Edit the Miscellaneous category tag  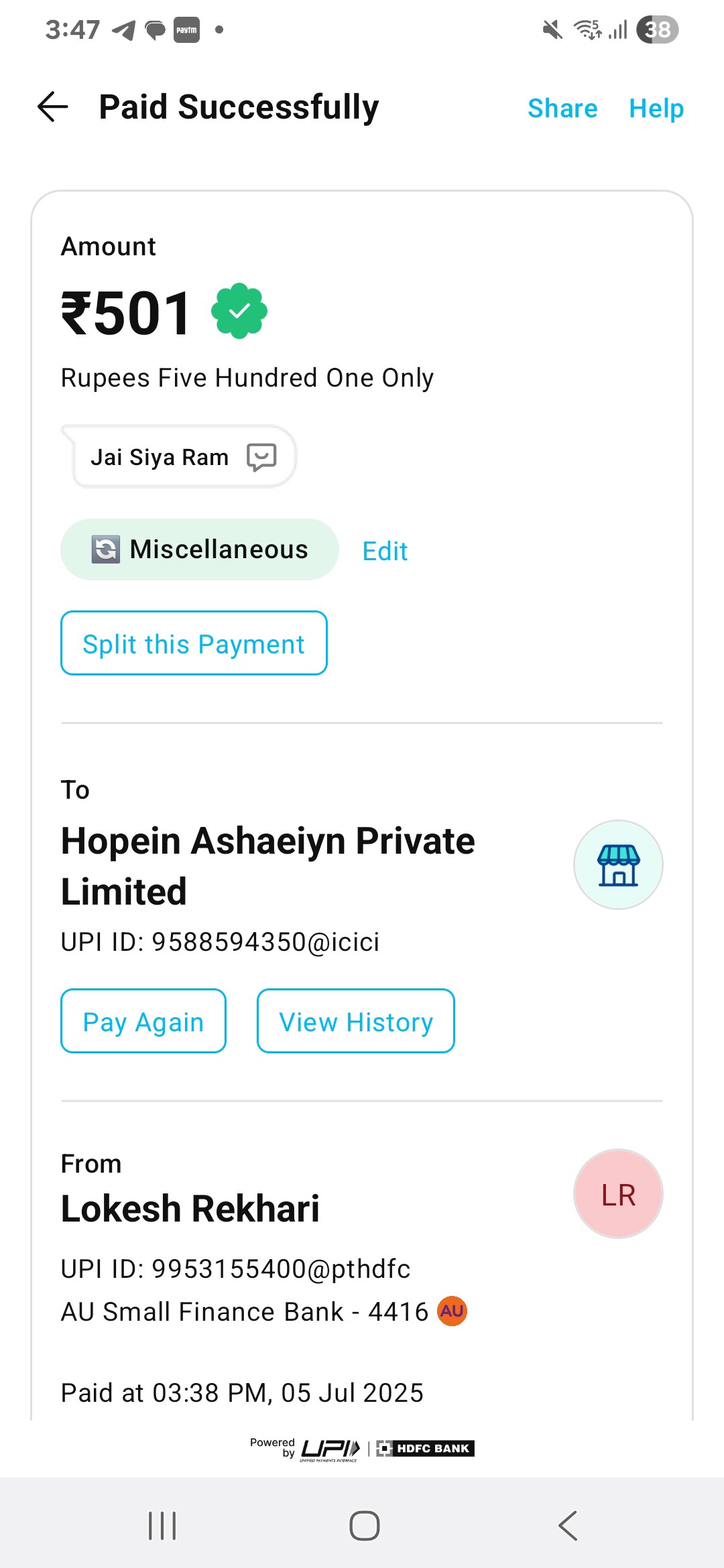(385, 551)
